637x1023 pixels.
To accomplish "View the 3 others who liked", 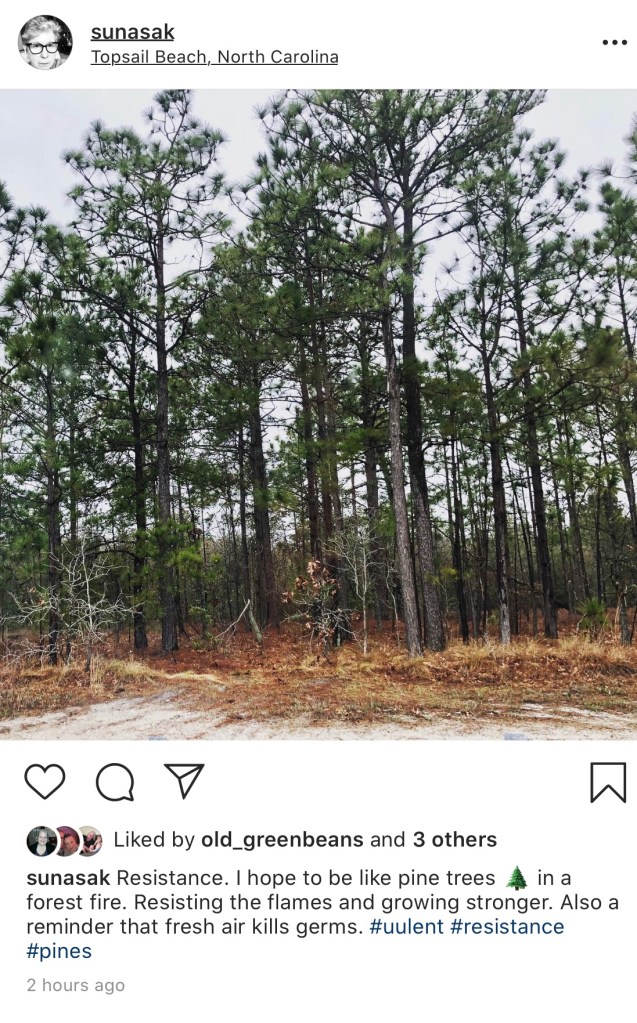I will click(455, 840).
